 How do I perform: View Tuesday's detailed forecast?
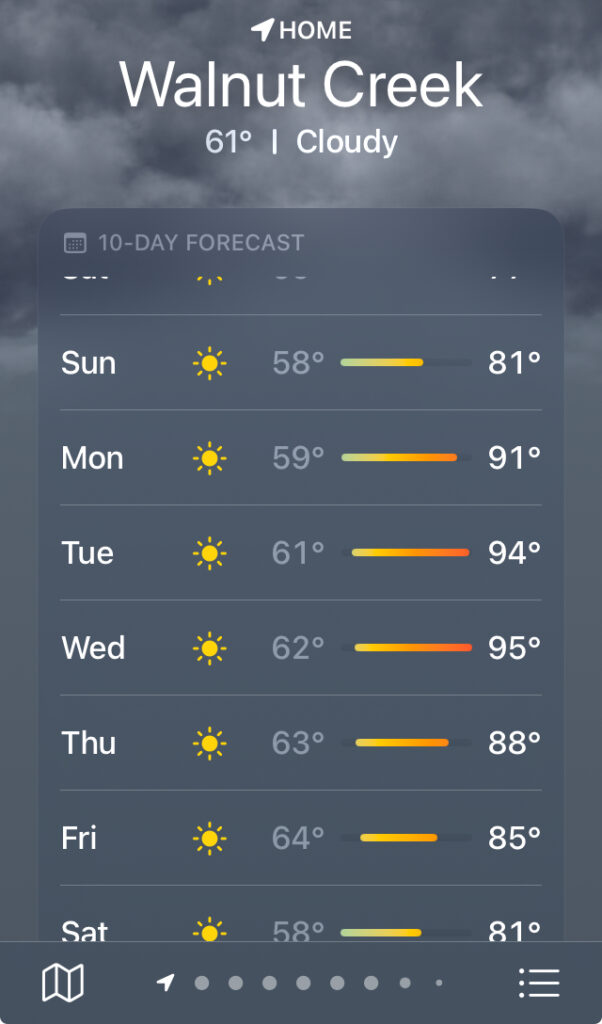[x=300, y=553]
